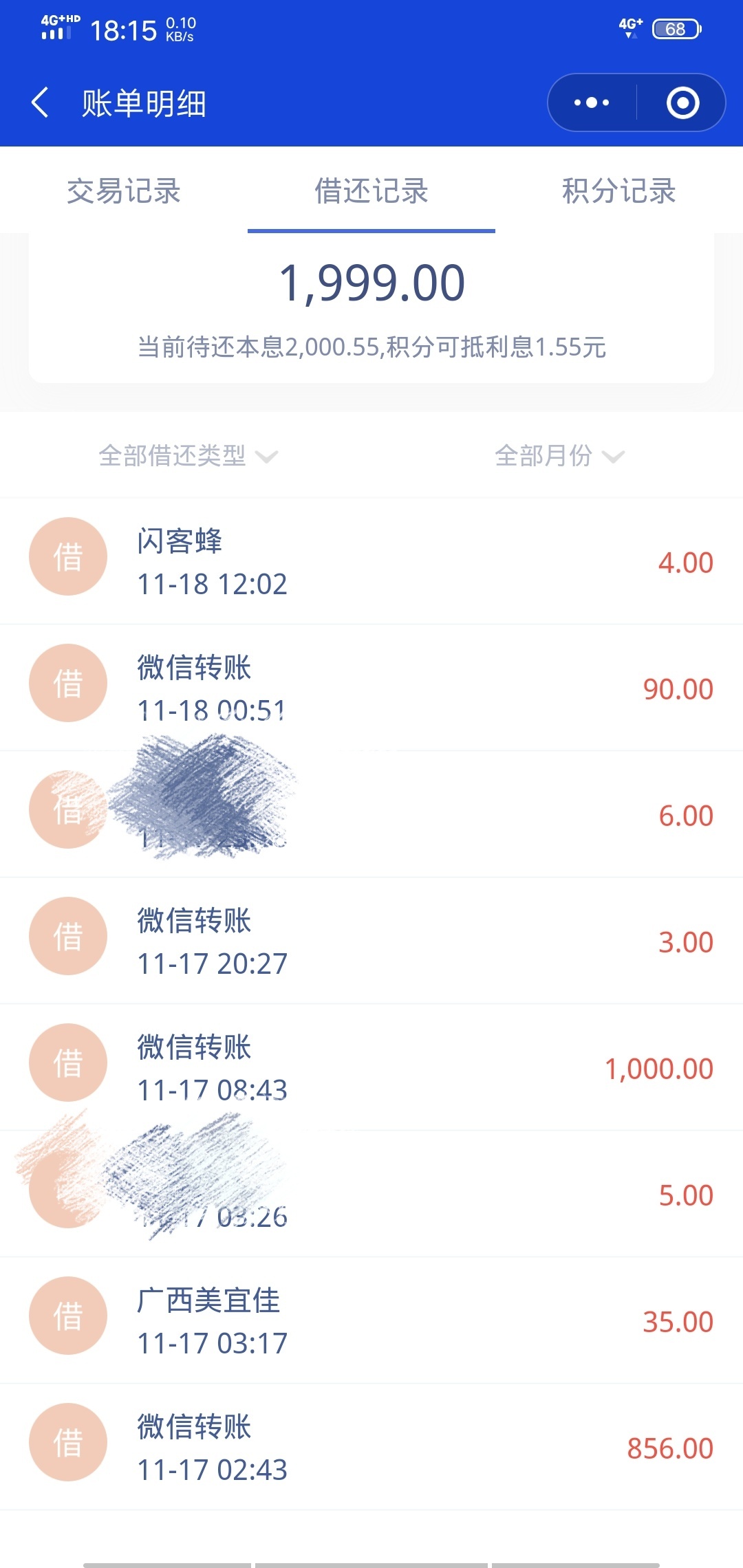Open the 微信转账 1,000.00 record

[x=371, y=1067]
